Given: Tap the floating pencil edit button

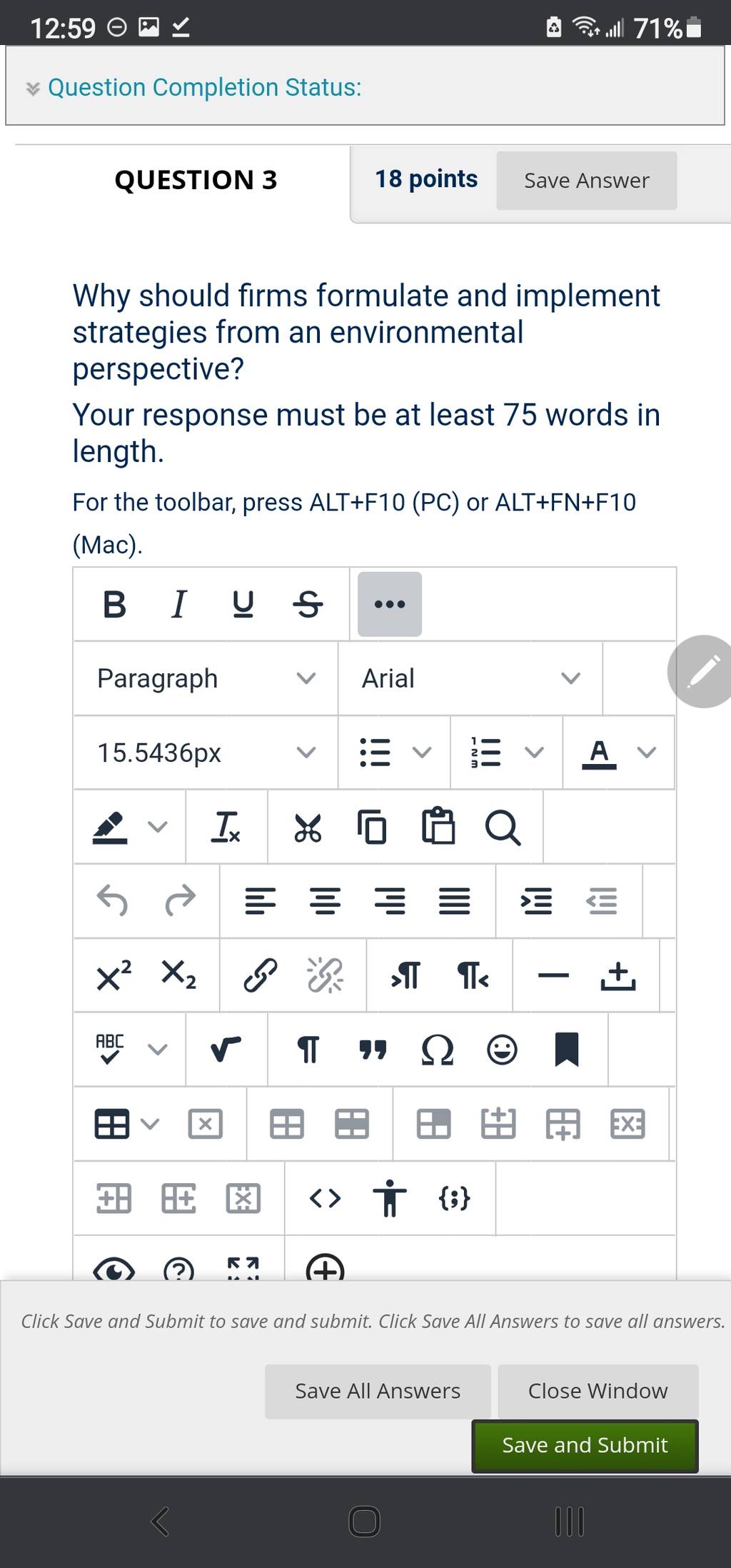Looking at the screenshot, I should coord(701,671).
